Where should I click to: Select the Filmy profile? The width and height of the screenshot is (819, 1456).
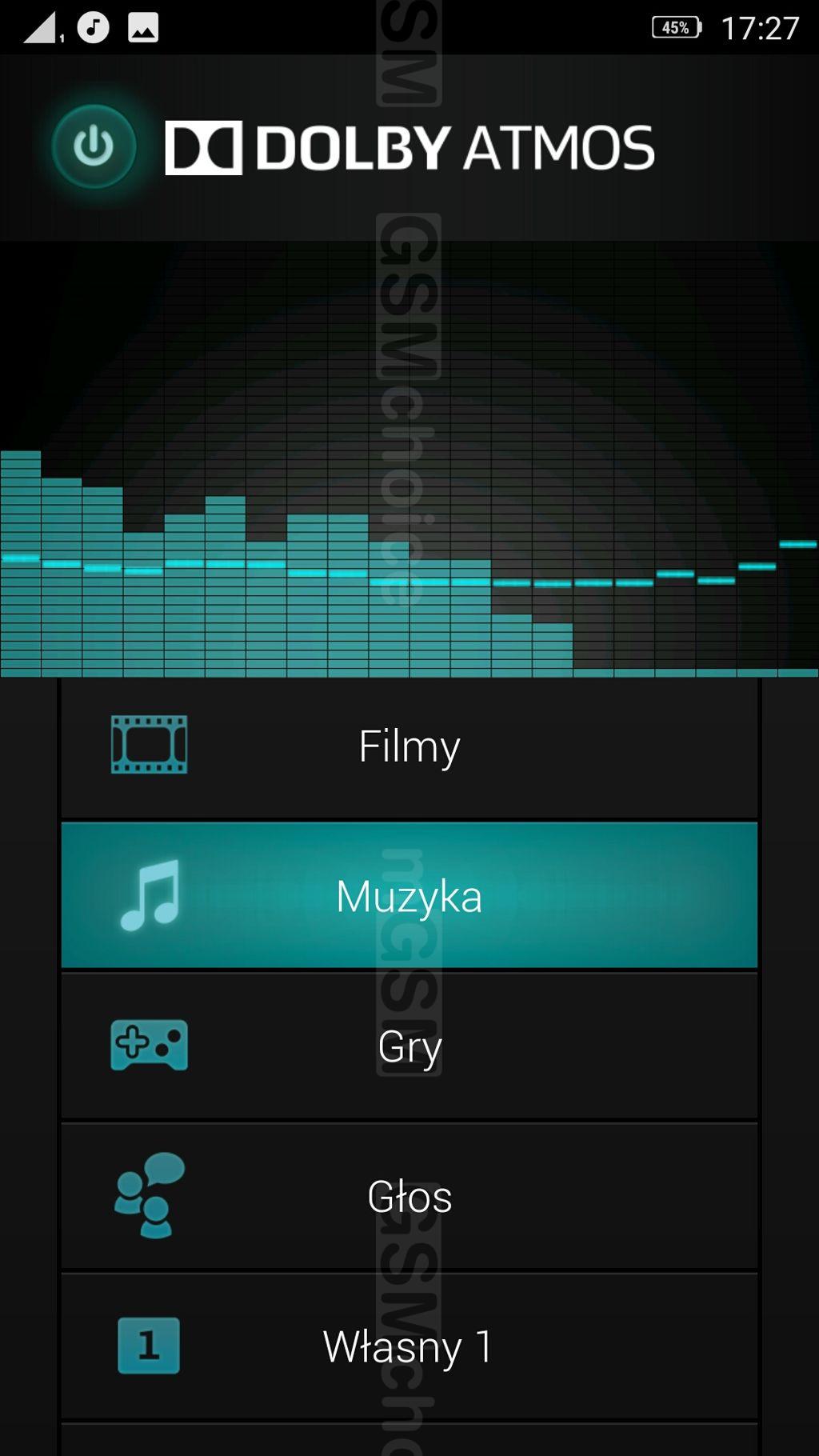click(409, 747)
